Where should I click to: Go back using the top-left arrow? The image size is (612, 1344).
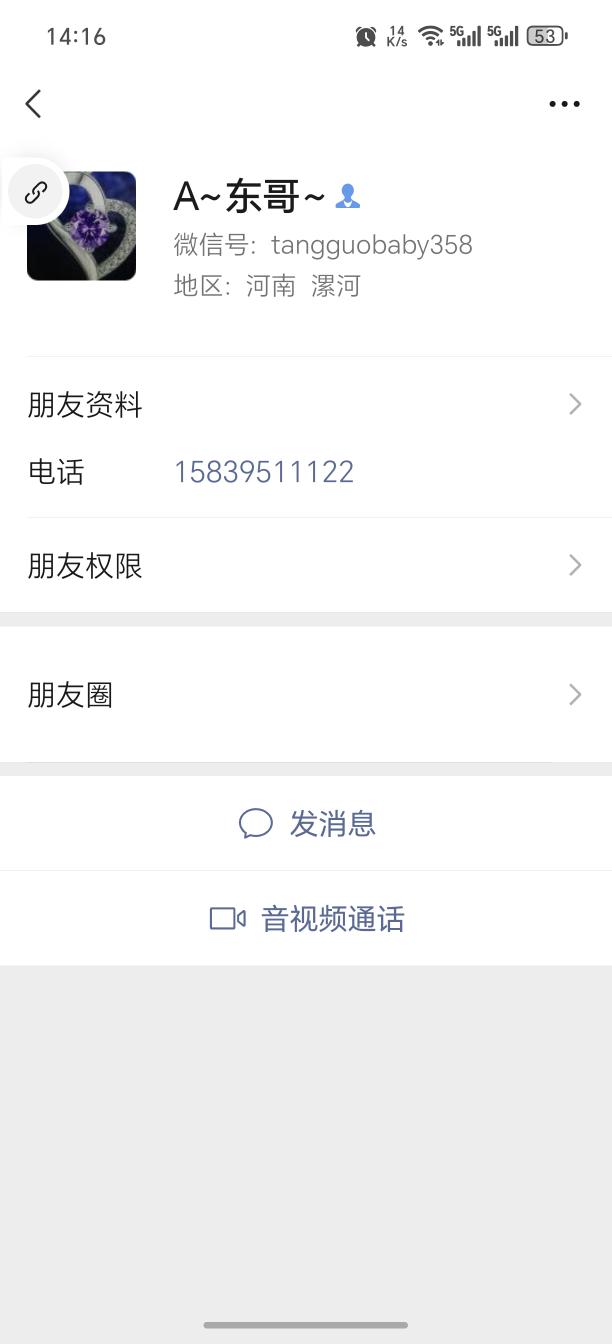(33, 104)
